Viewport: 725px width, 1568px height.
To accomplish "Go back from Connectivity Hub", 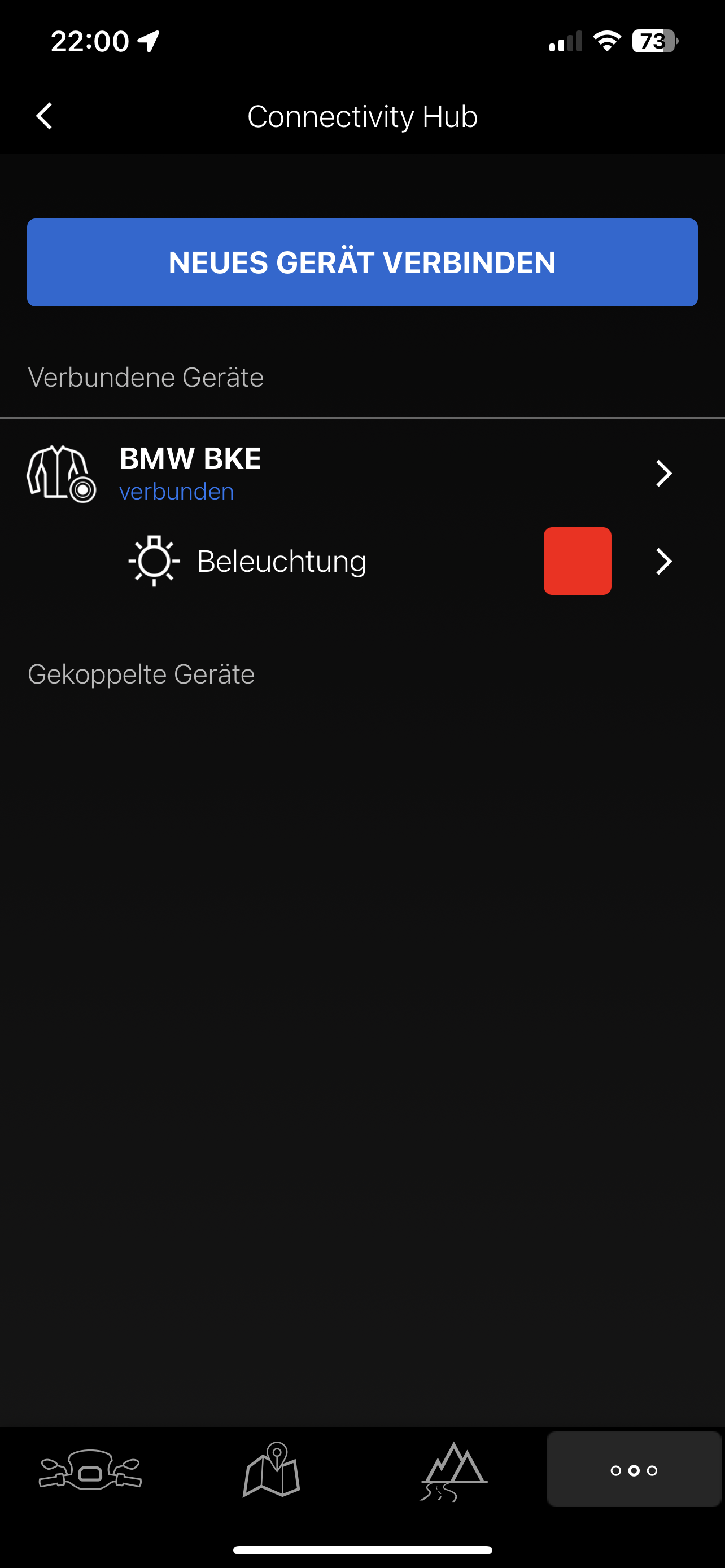I will click(45, 116).
